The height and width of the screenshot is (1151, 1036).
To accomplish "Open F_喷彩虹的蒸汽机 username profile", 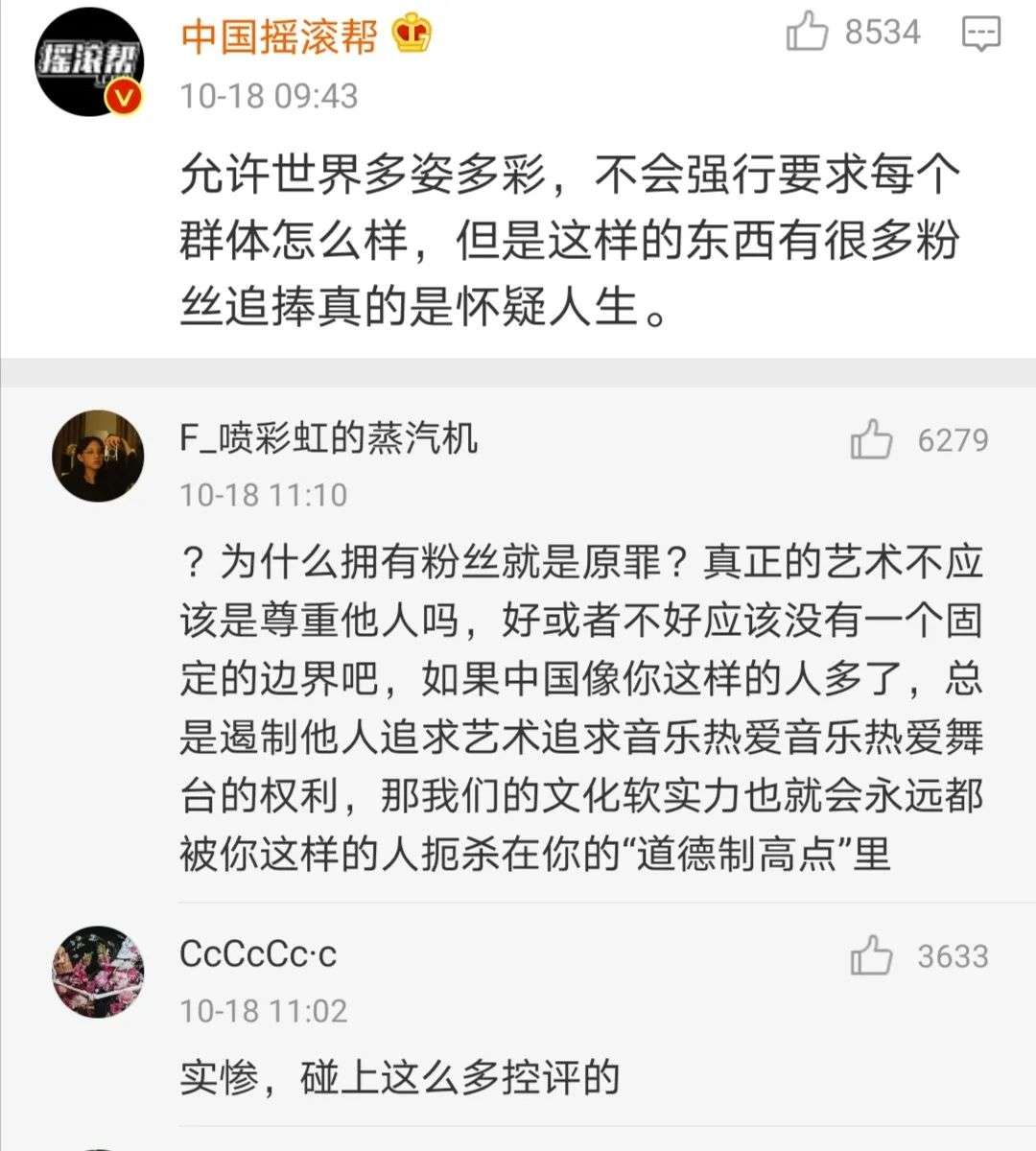I will click(328, 439).
